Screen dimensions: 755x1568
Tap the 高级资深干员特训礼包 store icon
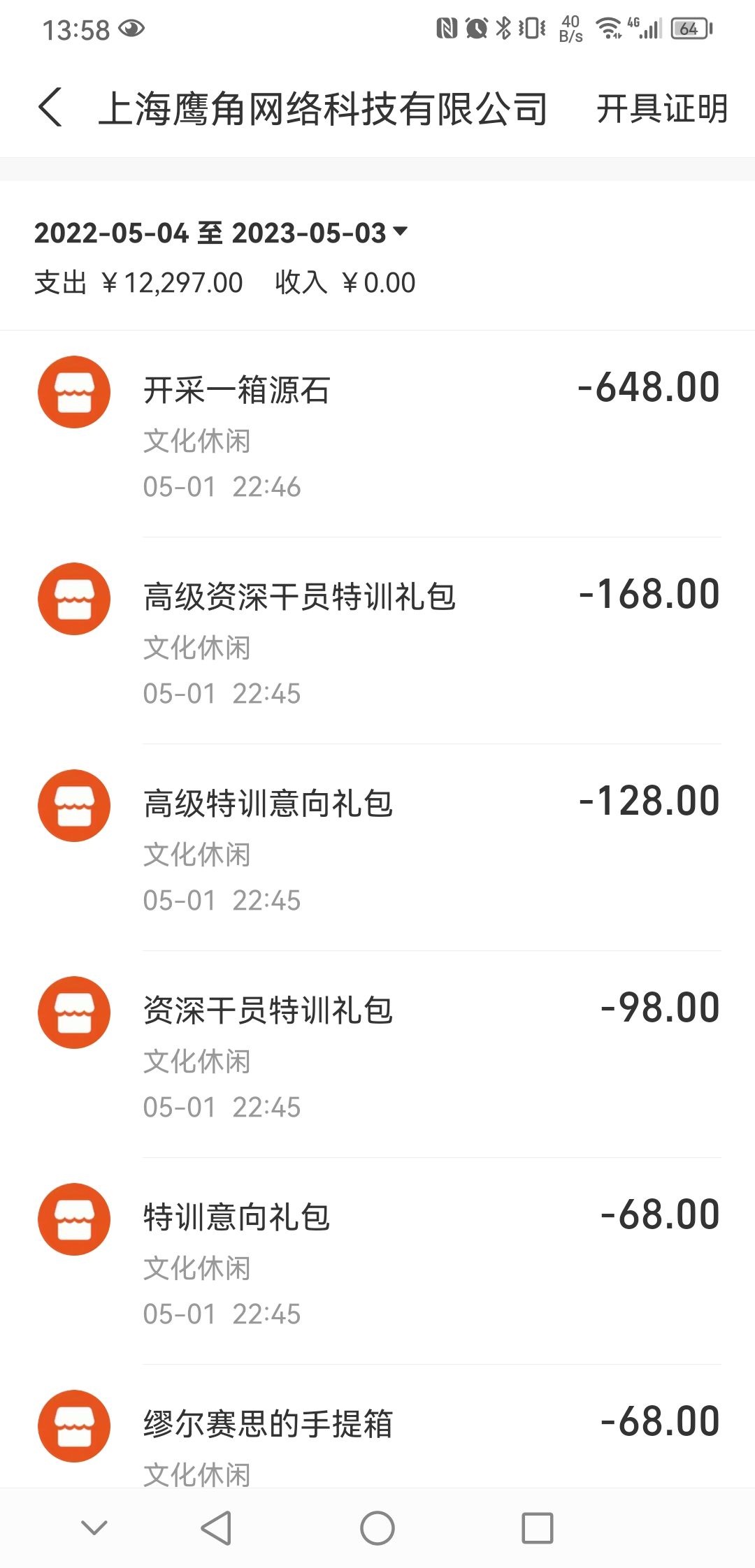pyautogui.click(x=73, y=597)
